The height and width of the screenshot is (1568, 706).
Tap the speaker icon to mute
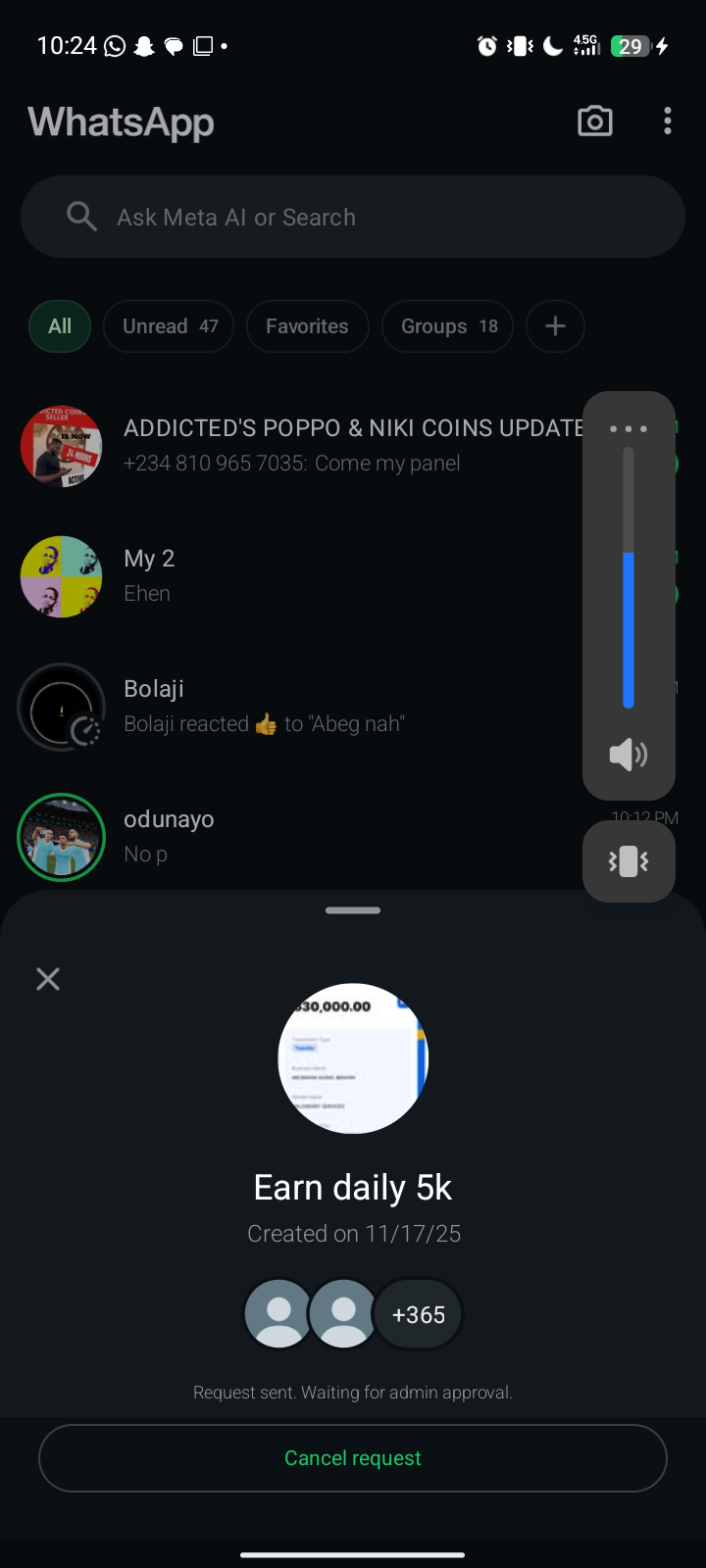pyautogui.click(x=629, y=755)
